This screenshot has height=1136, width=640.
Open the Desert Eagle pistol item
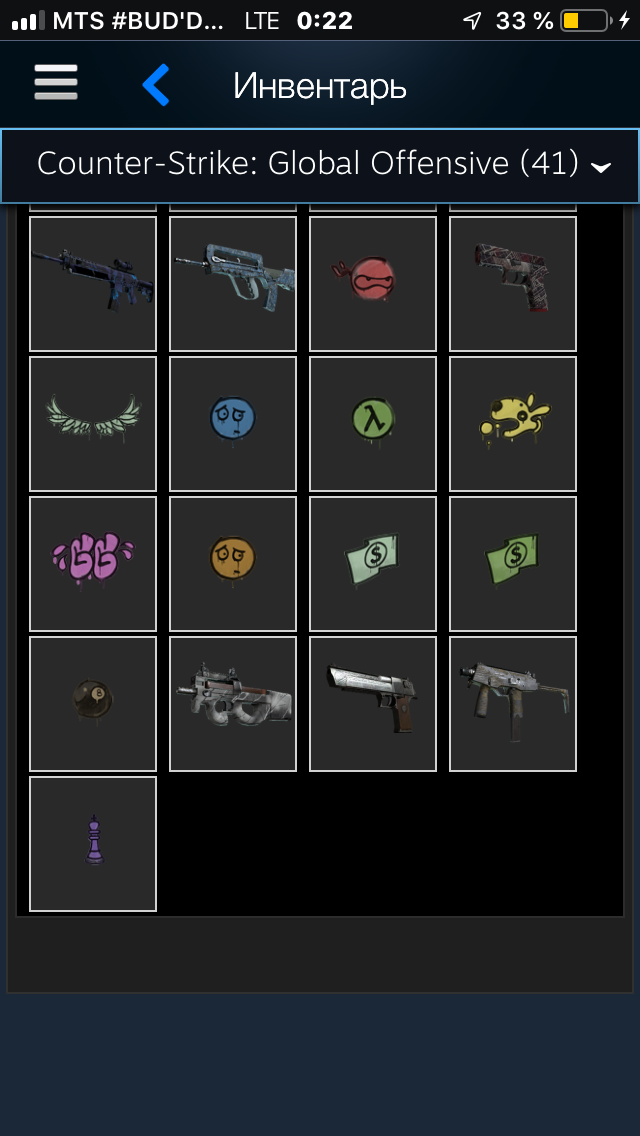point(373,703)
